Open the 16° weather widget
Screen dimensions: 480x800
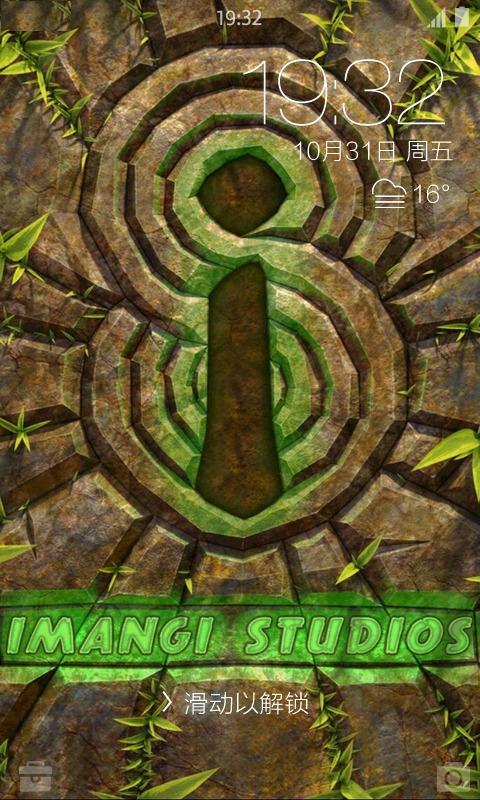(x=411, y=194)
